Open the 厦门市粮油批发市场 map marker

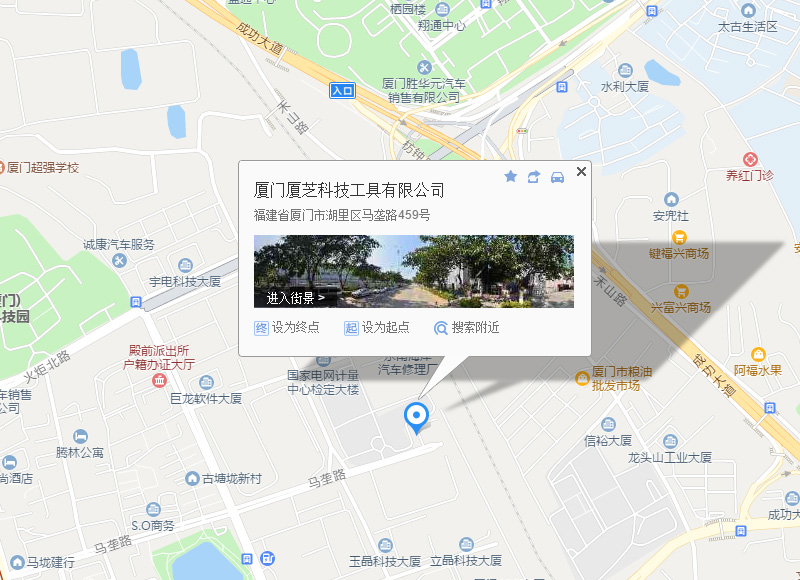click(581, 378)
